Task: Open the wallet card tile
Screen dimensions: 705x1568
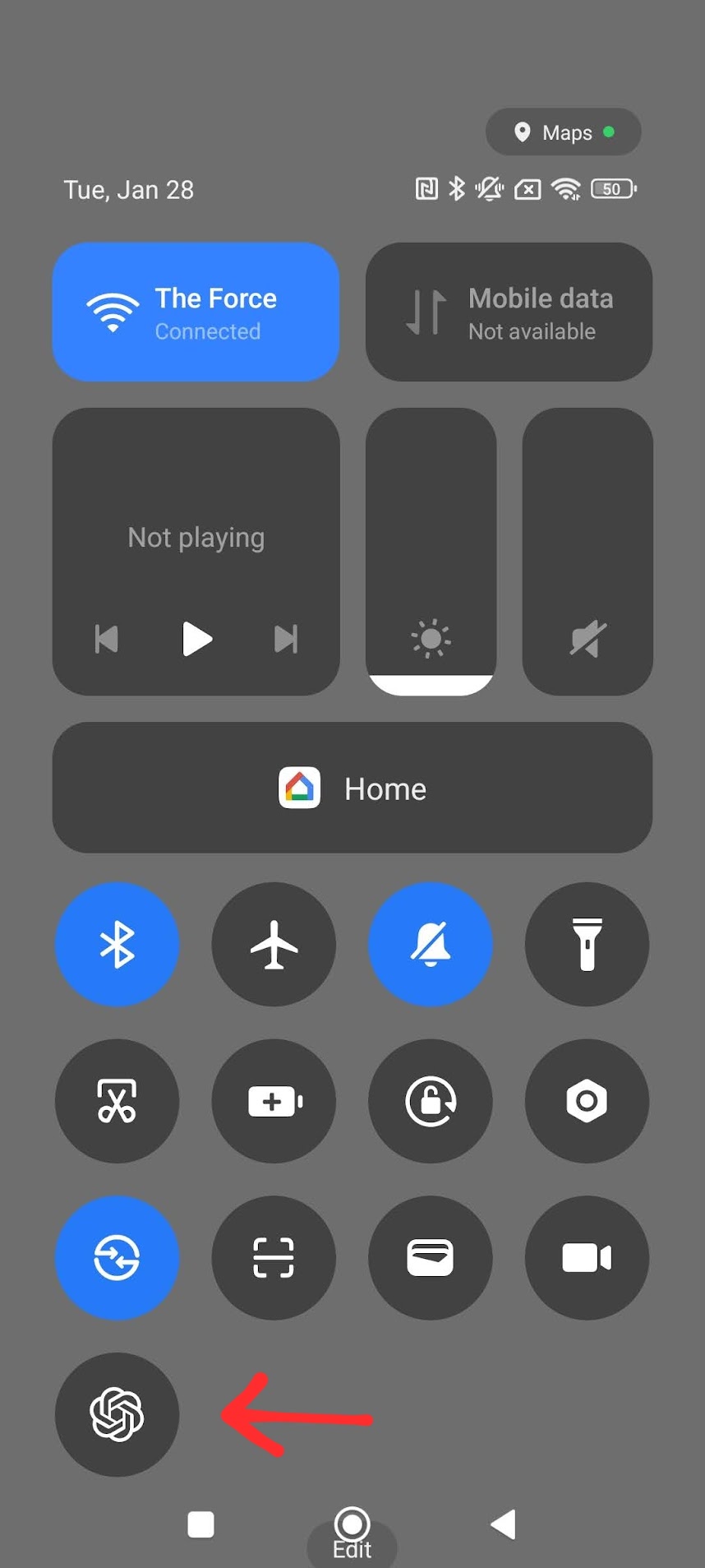Action: point(431,1258)
